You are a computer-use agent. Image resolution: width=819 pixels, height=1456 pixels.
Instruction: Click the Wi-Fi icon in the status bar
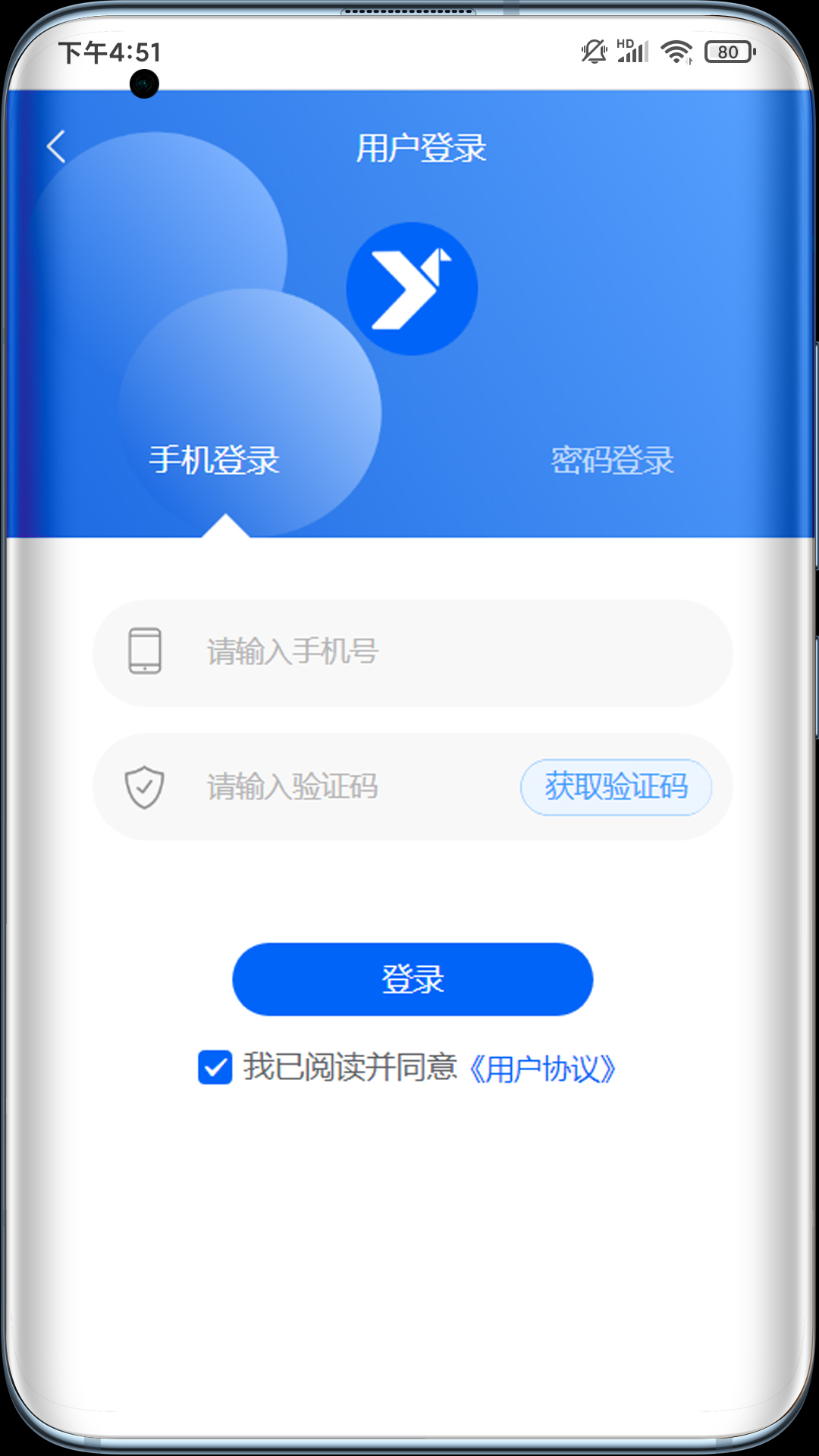pos(675,52)
